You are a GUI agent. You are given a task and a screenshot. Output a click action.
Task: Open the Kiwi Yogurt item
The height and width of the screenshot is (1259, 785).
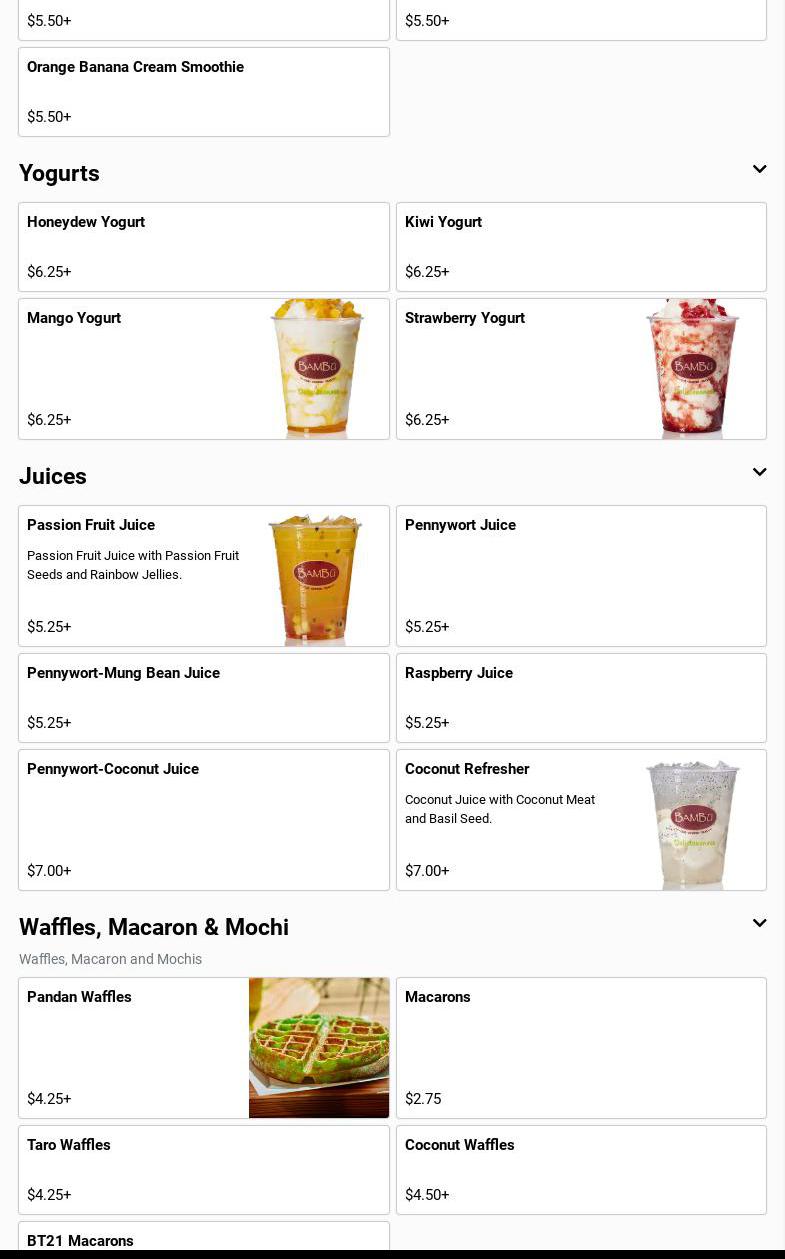point(581,247)
